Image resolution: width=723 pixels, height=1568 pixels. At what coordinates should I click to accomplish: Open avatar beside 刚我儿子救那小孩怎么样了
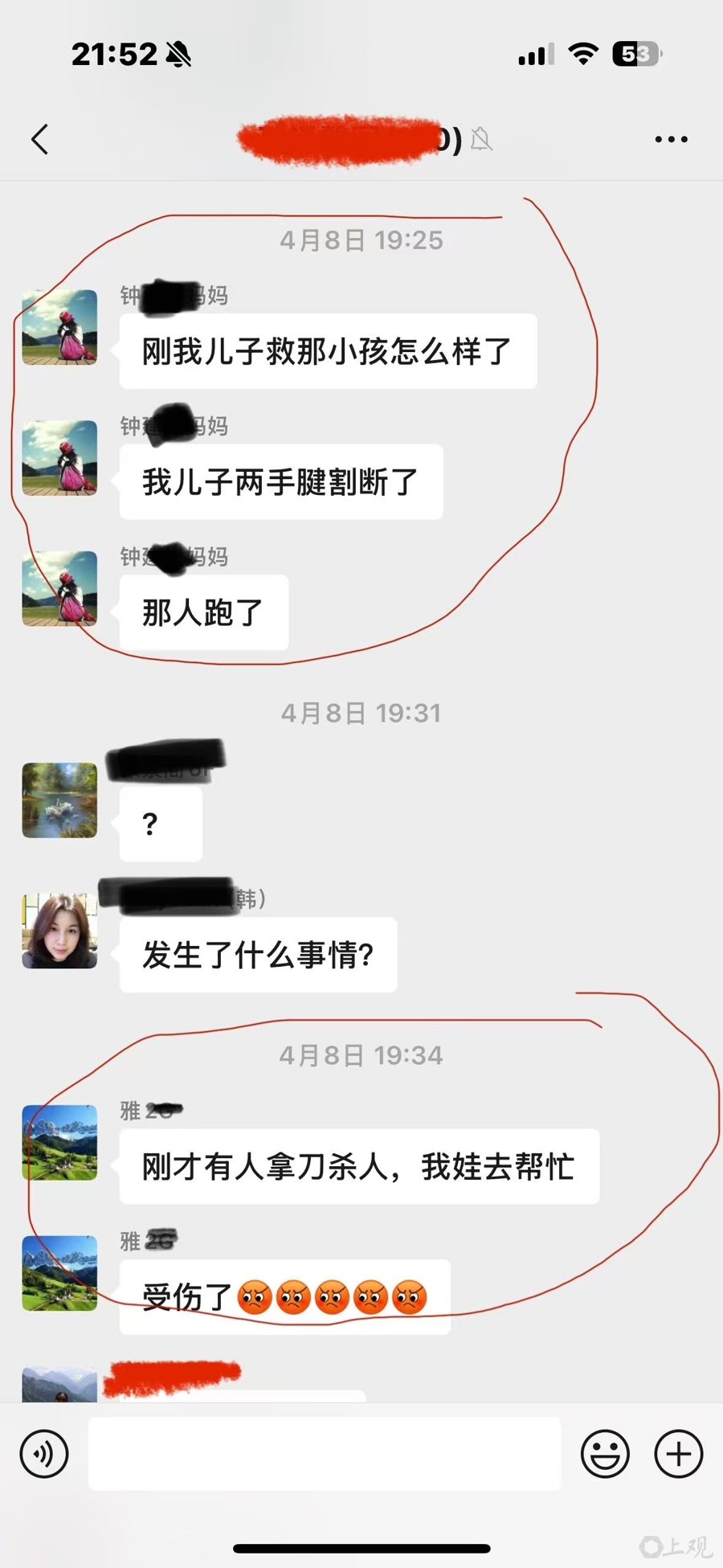[x=59, y=327]
